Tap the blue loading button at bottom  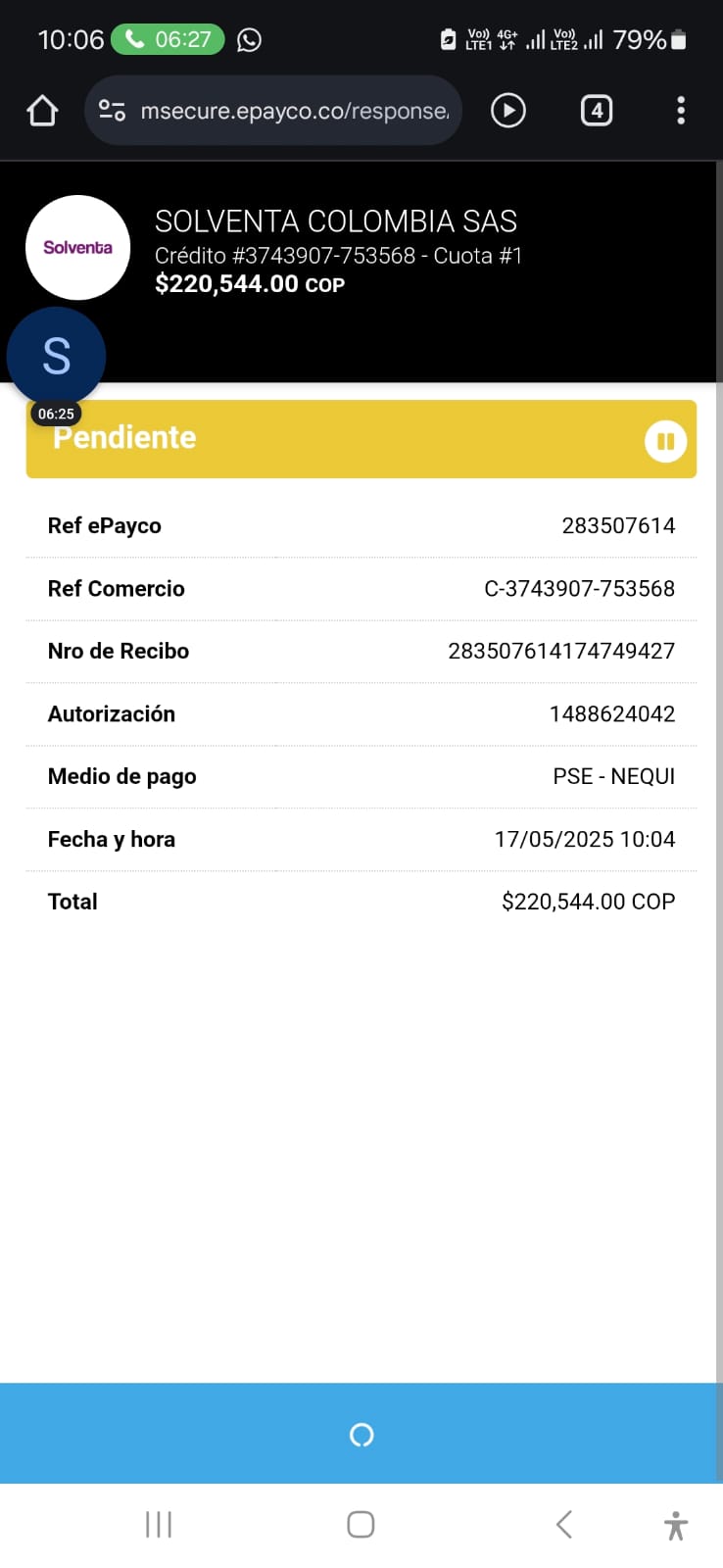361,1434
